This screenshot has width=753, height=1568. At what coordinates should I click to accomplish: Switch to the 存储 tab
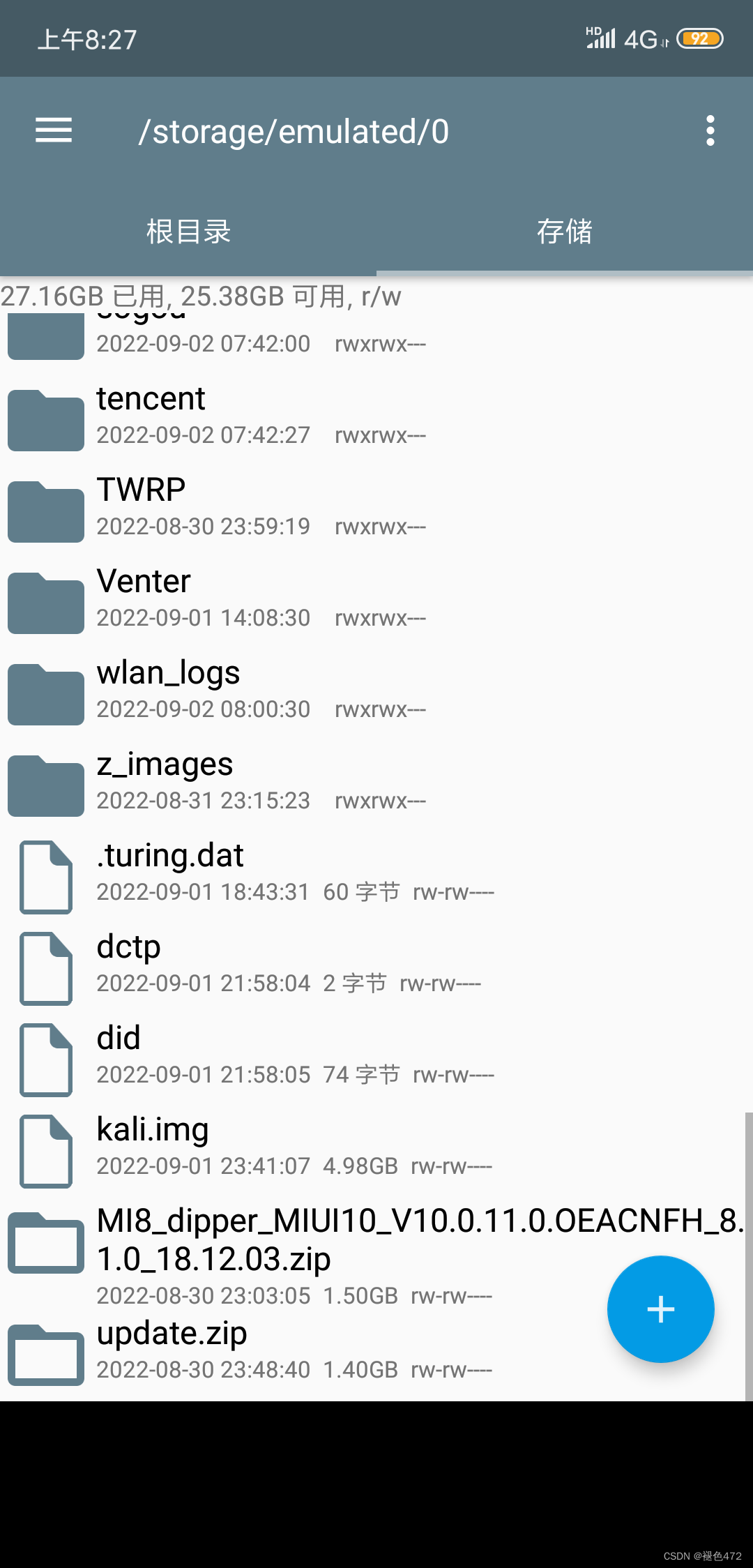click(565, 232)
